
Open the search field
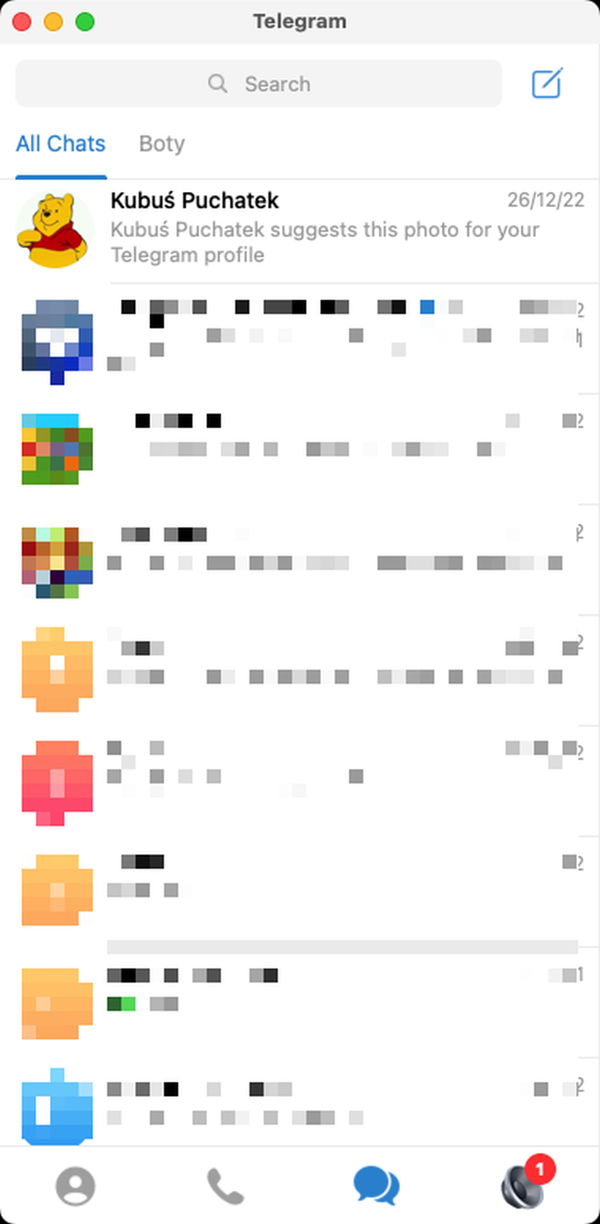click(258, 84)
